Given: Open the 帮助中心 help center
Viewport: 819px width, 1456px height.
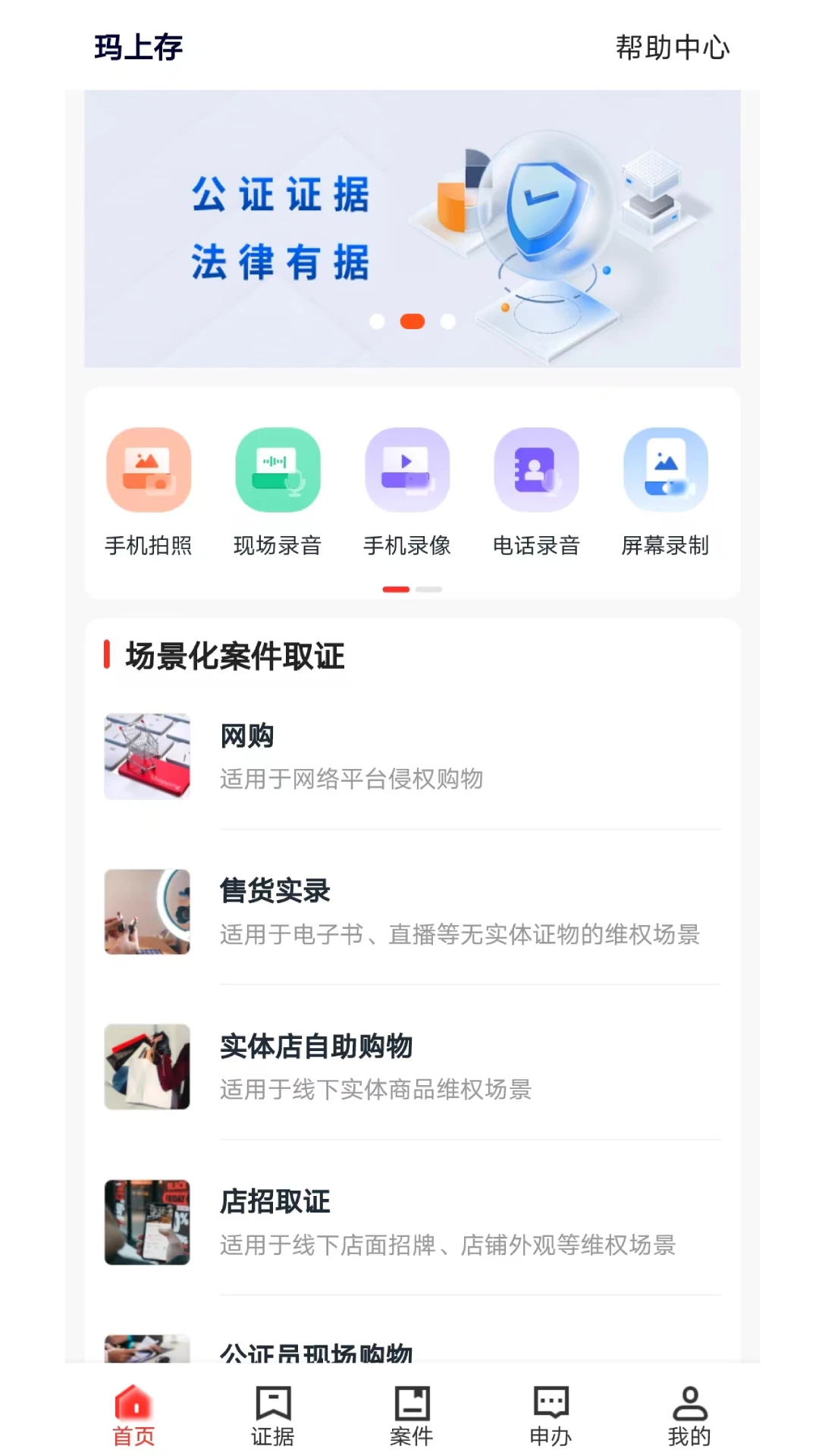Looking at the screenshot, I should point(671,48).
